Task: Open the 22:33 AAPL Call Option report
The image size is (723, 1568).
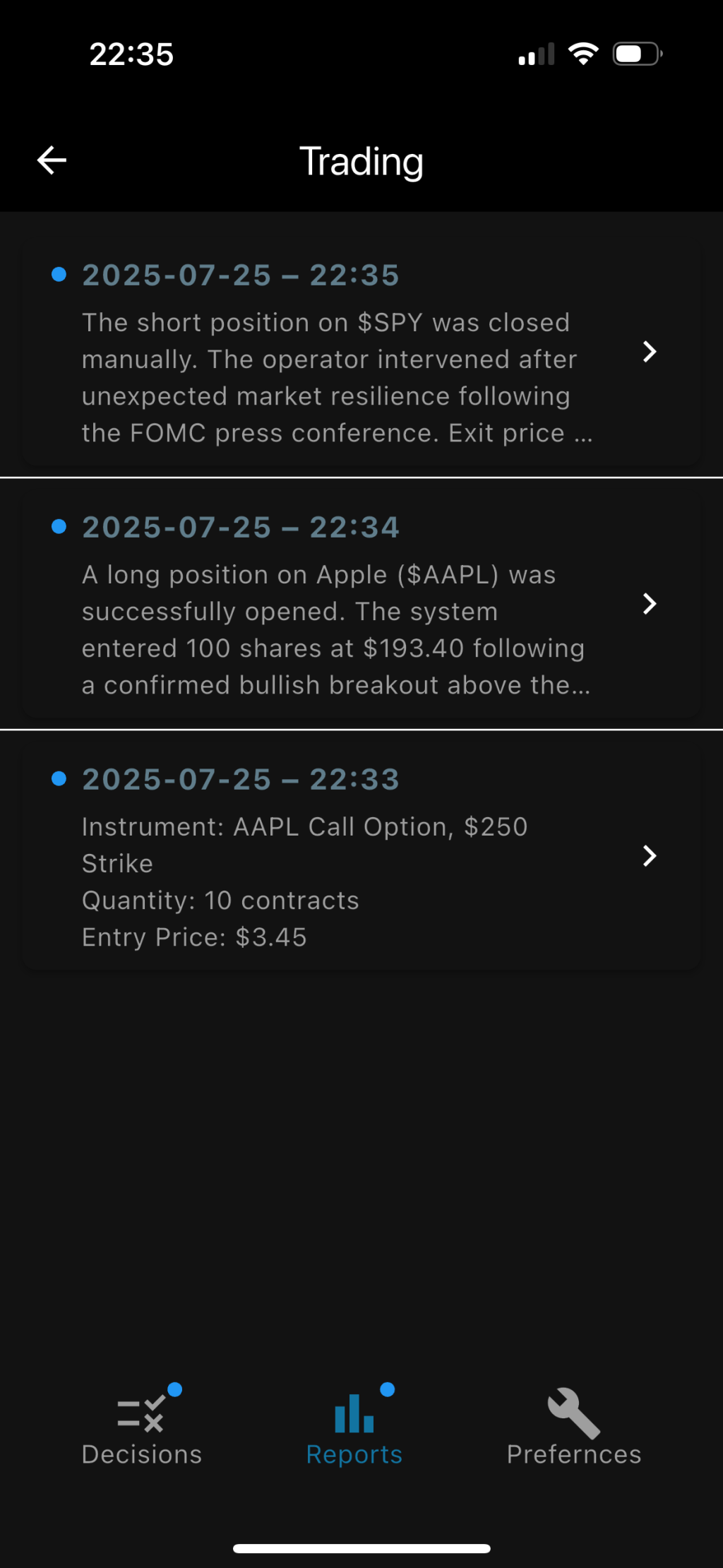Action: [361, 856]
